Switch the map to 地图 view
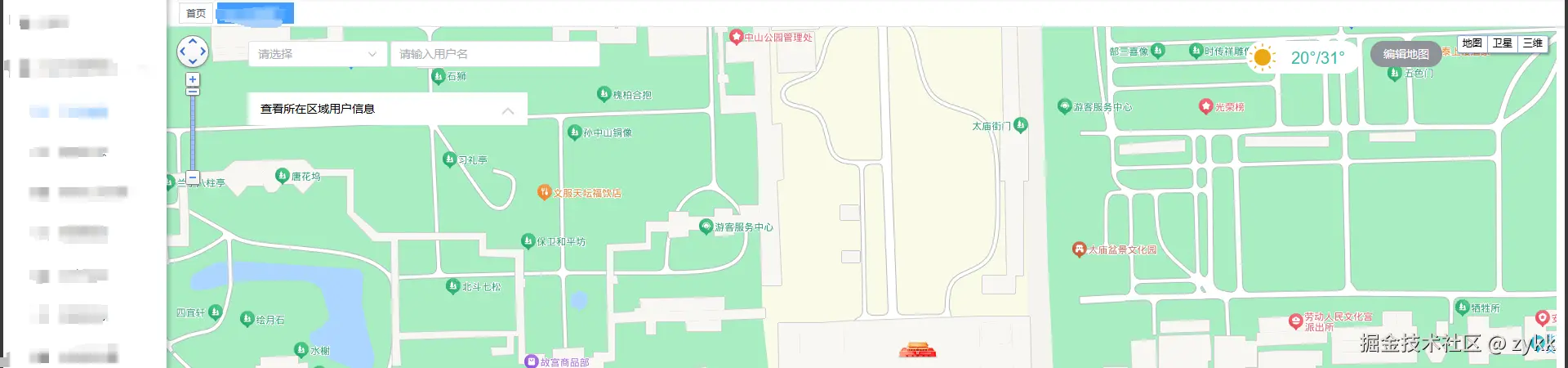Screen dimensions: 1568x368 point(1472,43)
